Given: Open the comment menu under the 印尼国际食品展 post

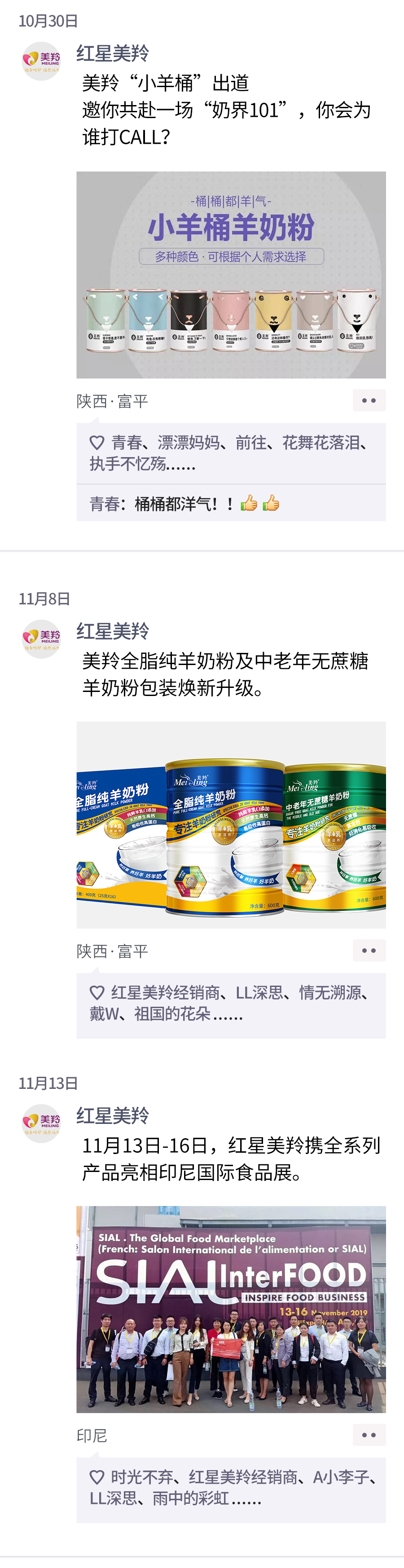Looking at the screenshot, I should pyautogui.click(x=369, y=1435).
